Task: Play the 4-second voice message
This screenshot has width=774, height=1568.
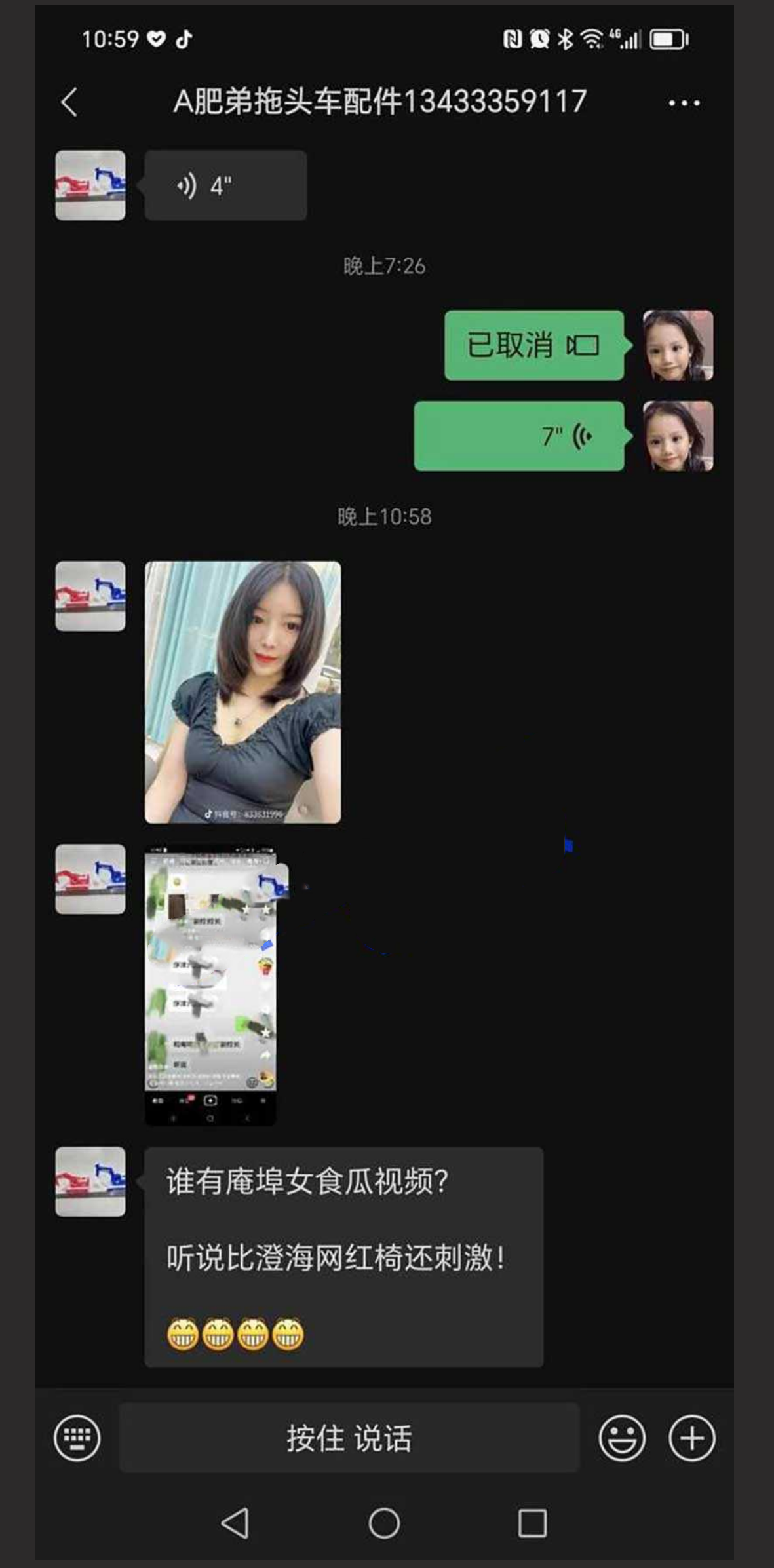Action: click(225, 186)
